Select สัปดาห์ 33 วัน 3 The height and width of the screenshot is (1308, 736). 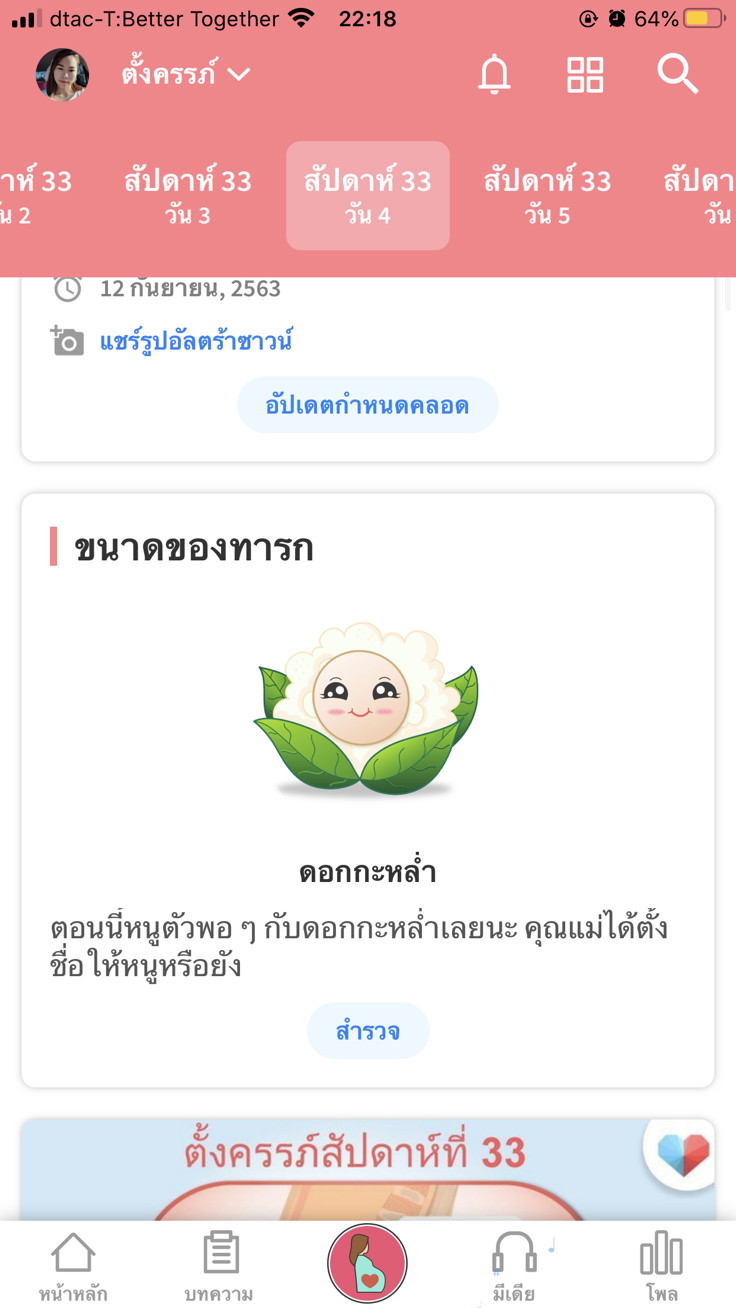coord(188,195)
